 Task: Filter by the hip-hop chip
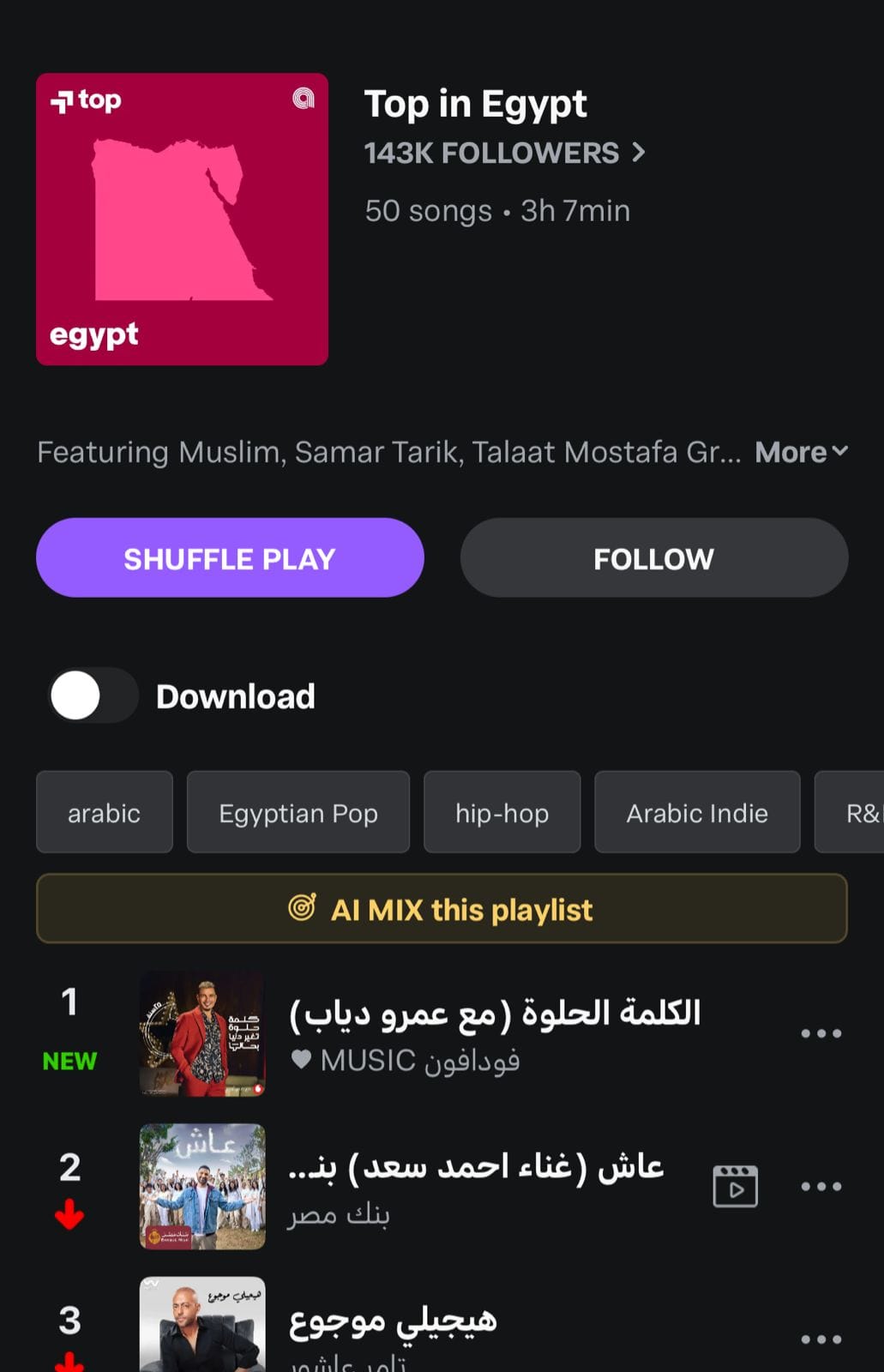click(x=502, y=812)
